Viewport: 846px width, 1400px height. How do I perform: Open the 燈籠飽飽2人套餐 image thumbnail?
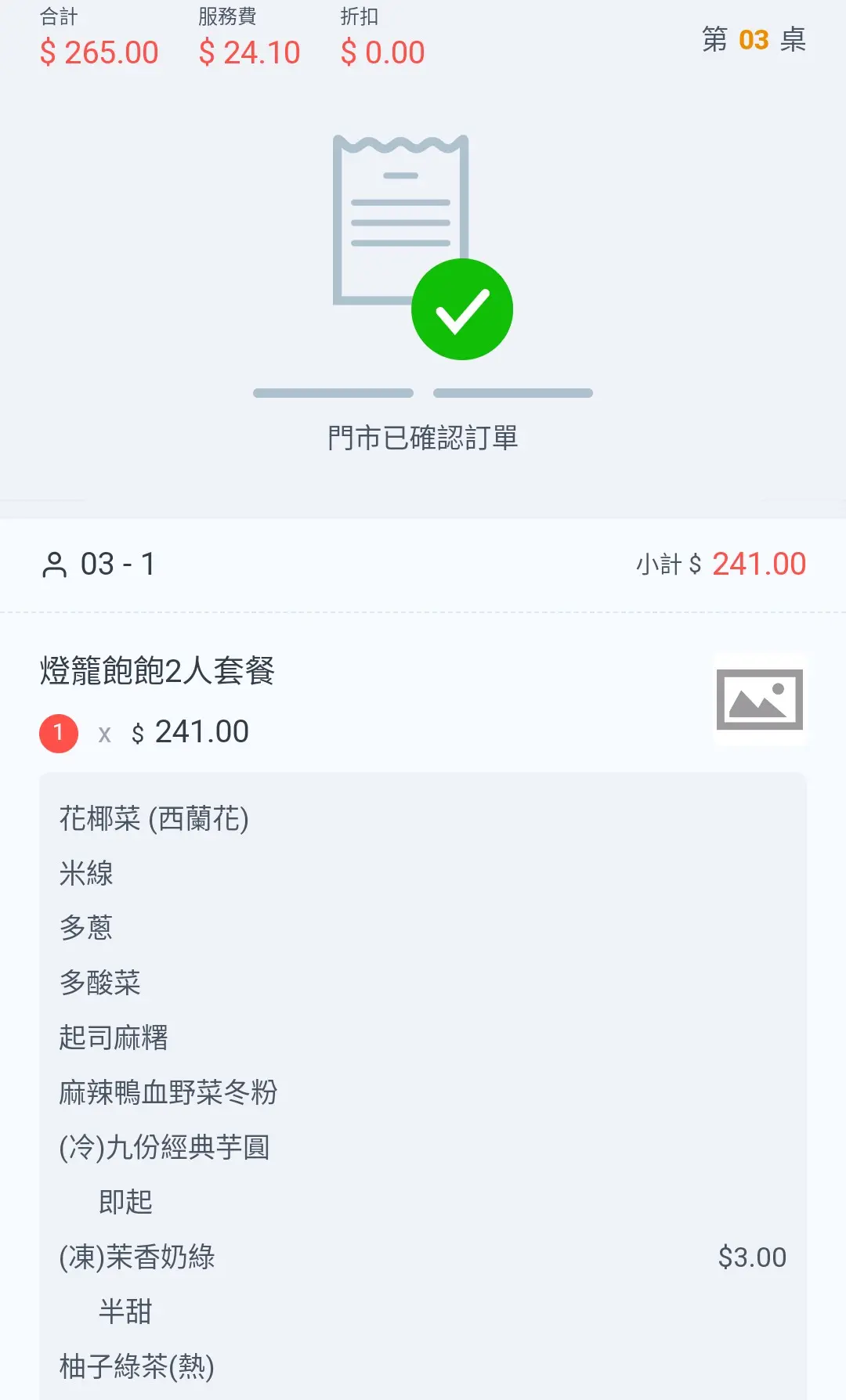pyautogui.click(x=760, y=699)
